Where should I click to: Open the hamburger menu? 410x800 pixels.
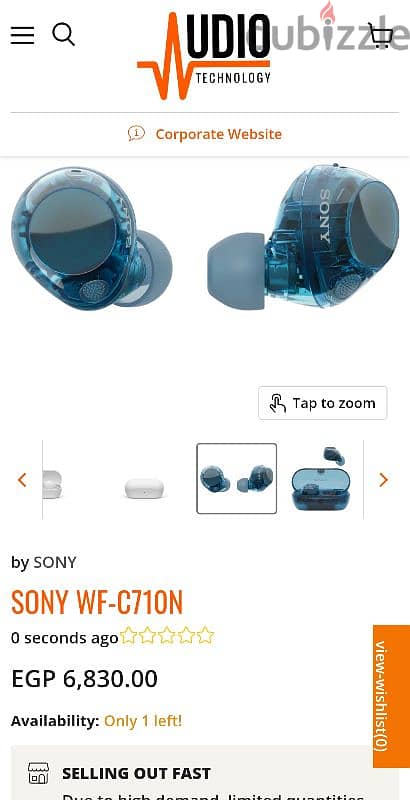(22, 35)
